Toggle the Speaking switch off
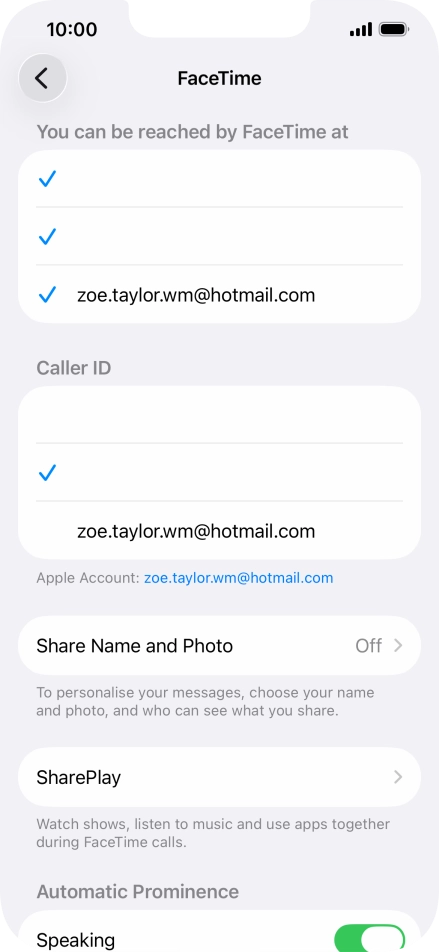Screen dimensions: 439x952 pyautogui.click(x=370, y=940)
